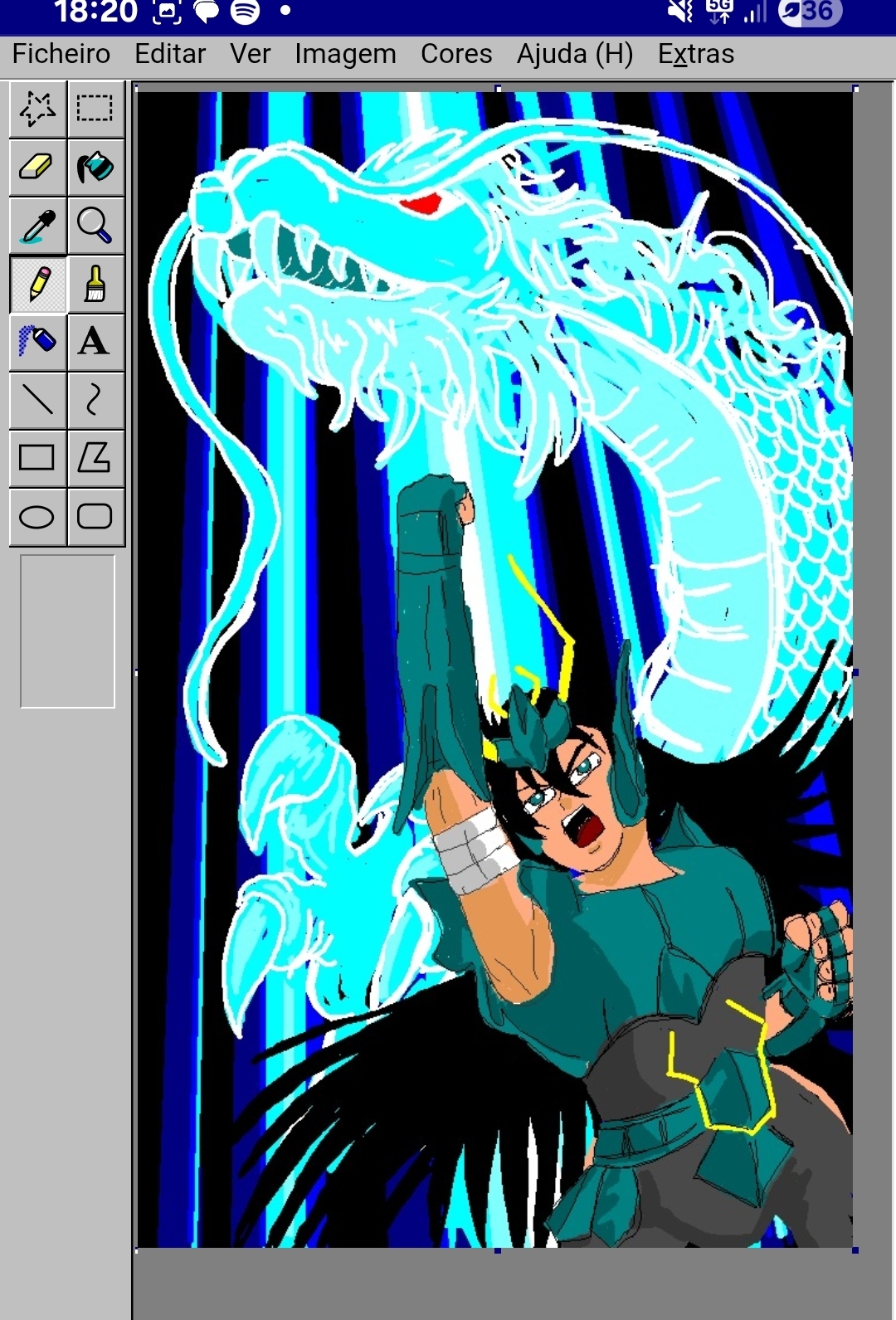Select the rectangular selection tool
896x1320 pixels.
tap(95, 109)
